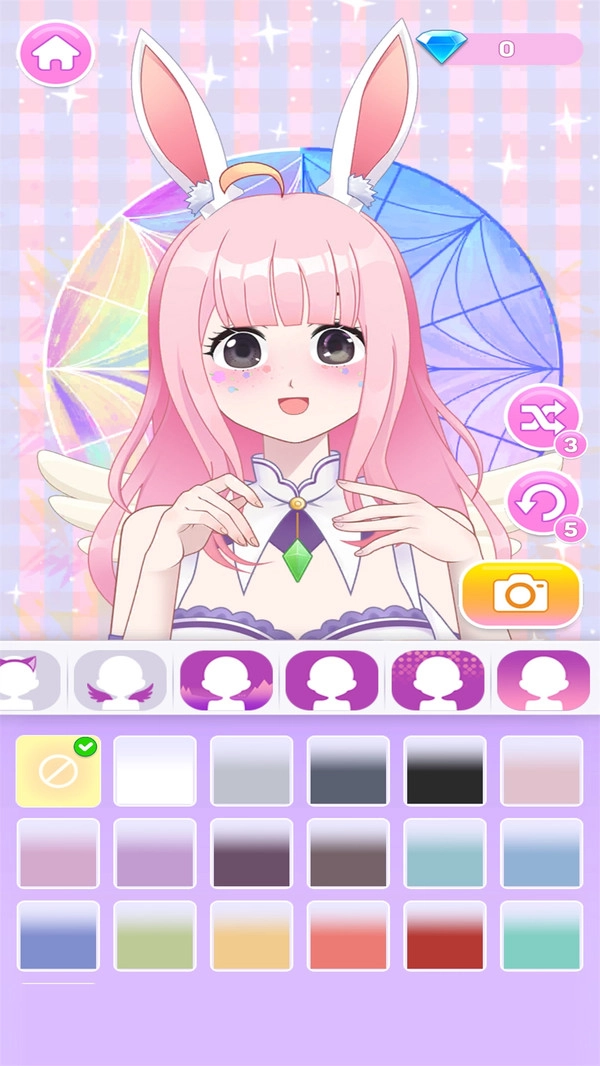The width and height of the screenshot is (600, 1066).
Task: Select the mint teal swatch
Action: pyautogui.click(x=541, y=936)
